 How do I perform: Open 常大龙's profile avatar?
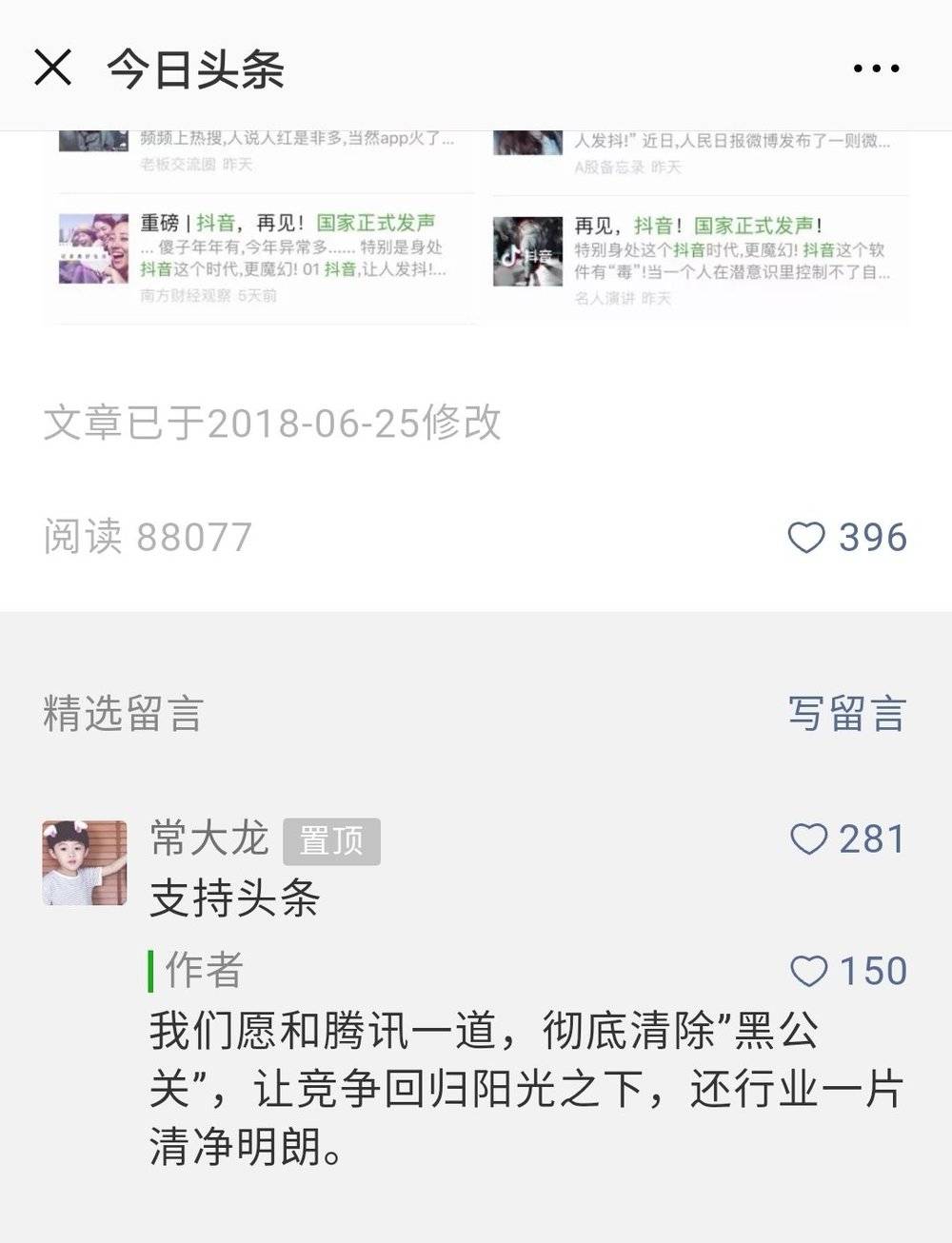[x=85, y=862]
